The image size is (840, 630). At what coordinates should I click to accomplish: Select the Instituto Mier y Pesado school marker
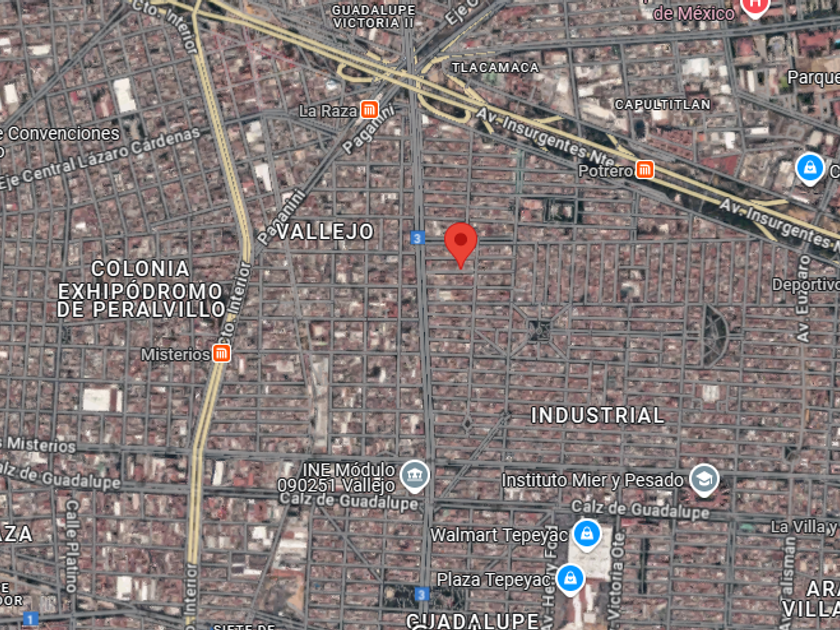click(x=703, y=481)
